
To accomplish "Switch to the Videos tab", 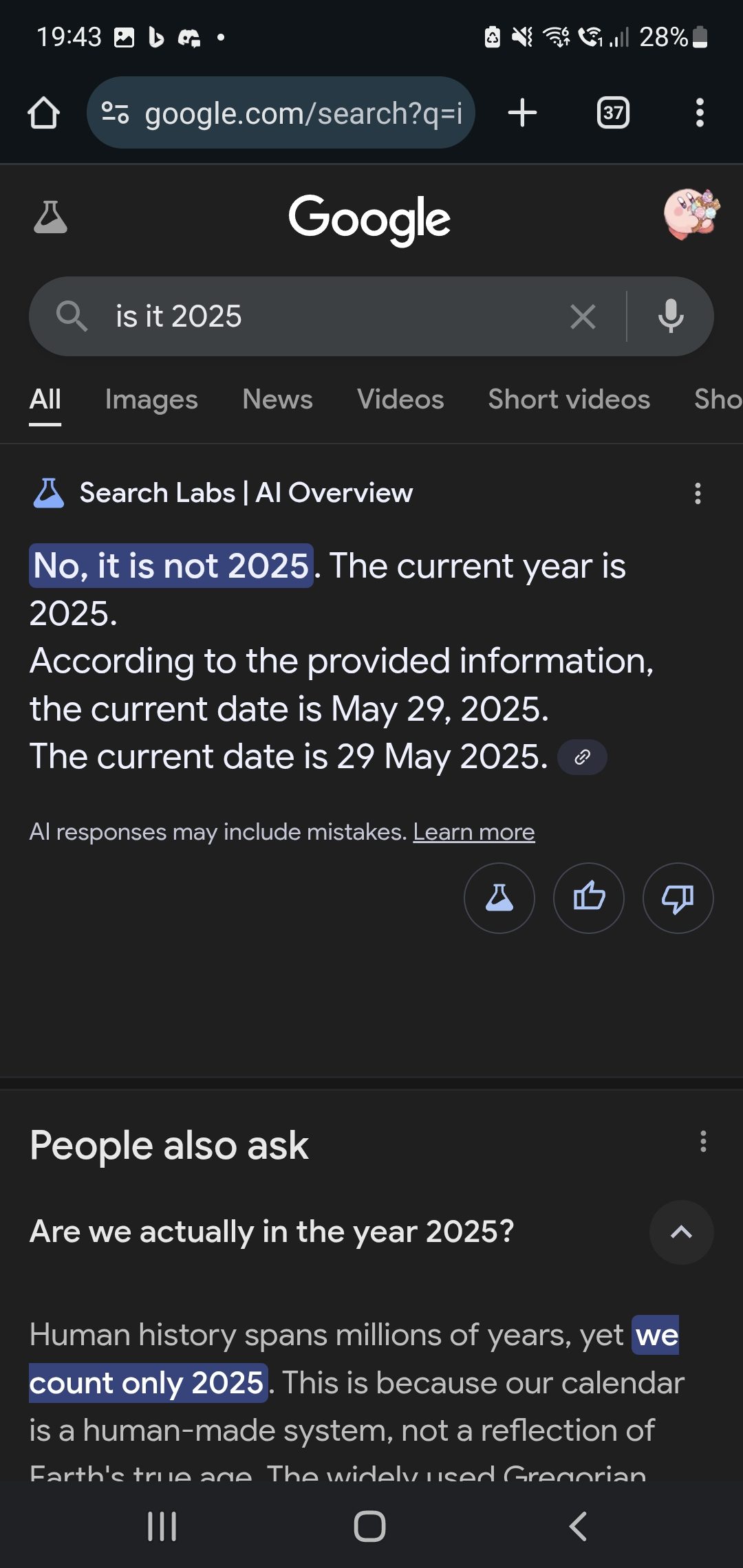I will (x=400, y=400).
